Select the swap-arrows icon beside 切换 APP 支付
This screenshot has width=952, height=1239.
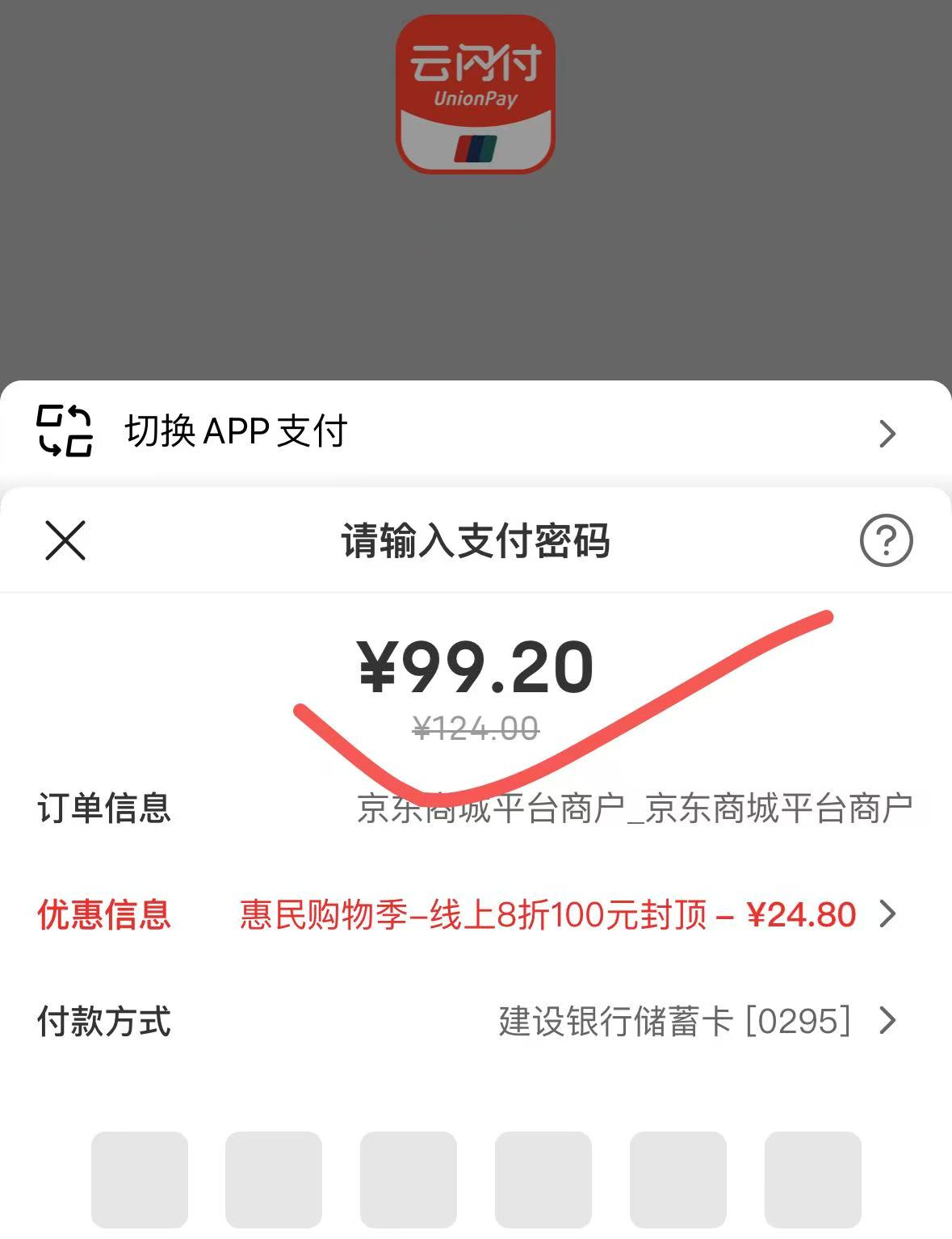pyautogui.click(x=66, y=434)
